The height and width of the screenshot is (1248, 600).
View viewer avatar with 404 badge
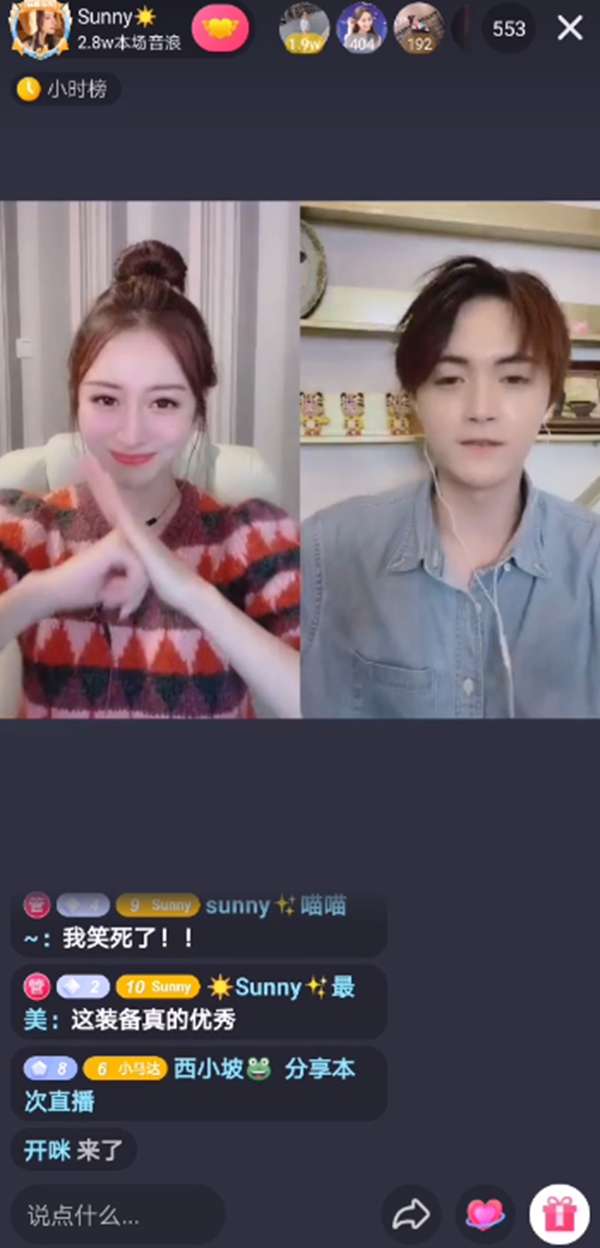[x=361, y=28]
